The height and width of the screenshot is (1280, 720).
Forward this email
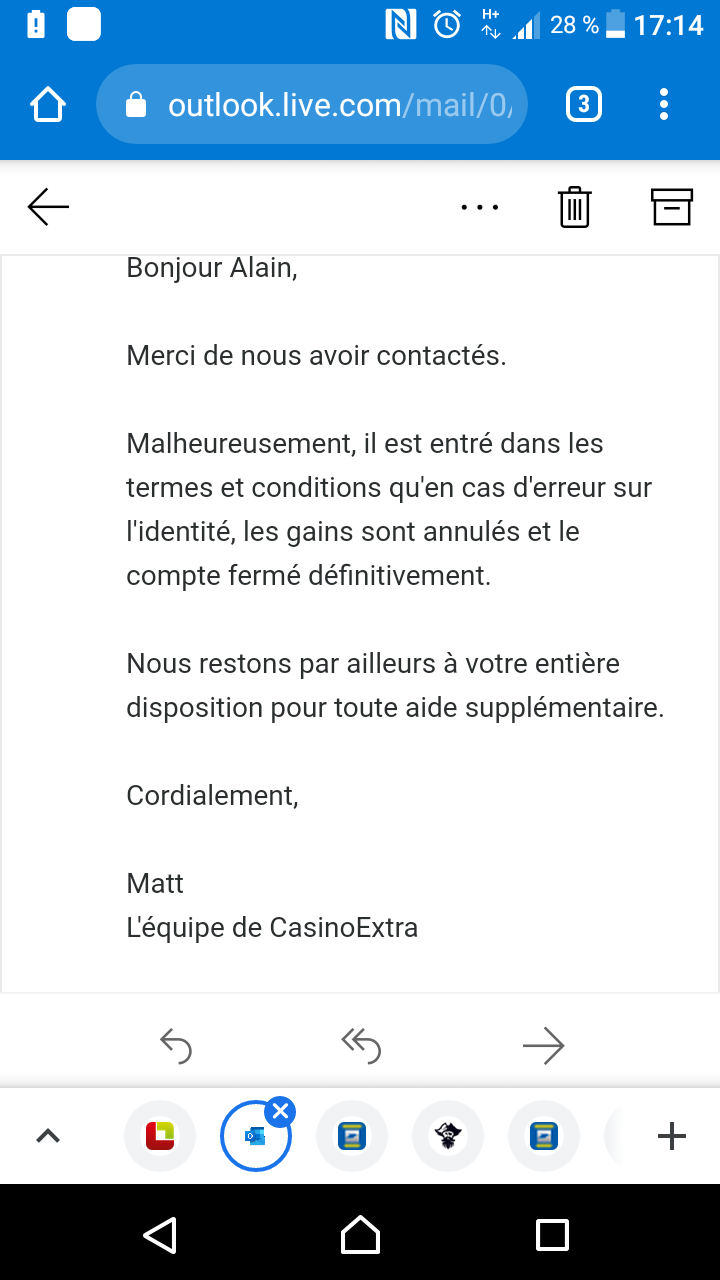[544, 1046]
